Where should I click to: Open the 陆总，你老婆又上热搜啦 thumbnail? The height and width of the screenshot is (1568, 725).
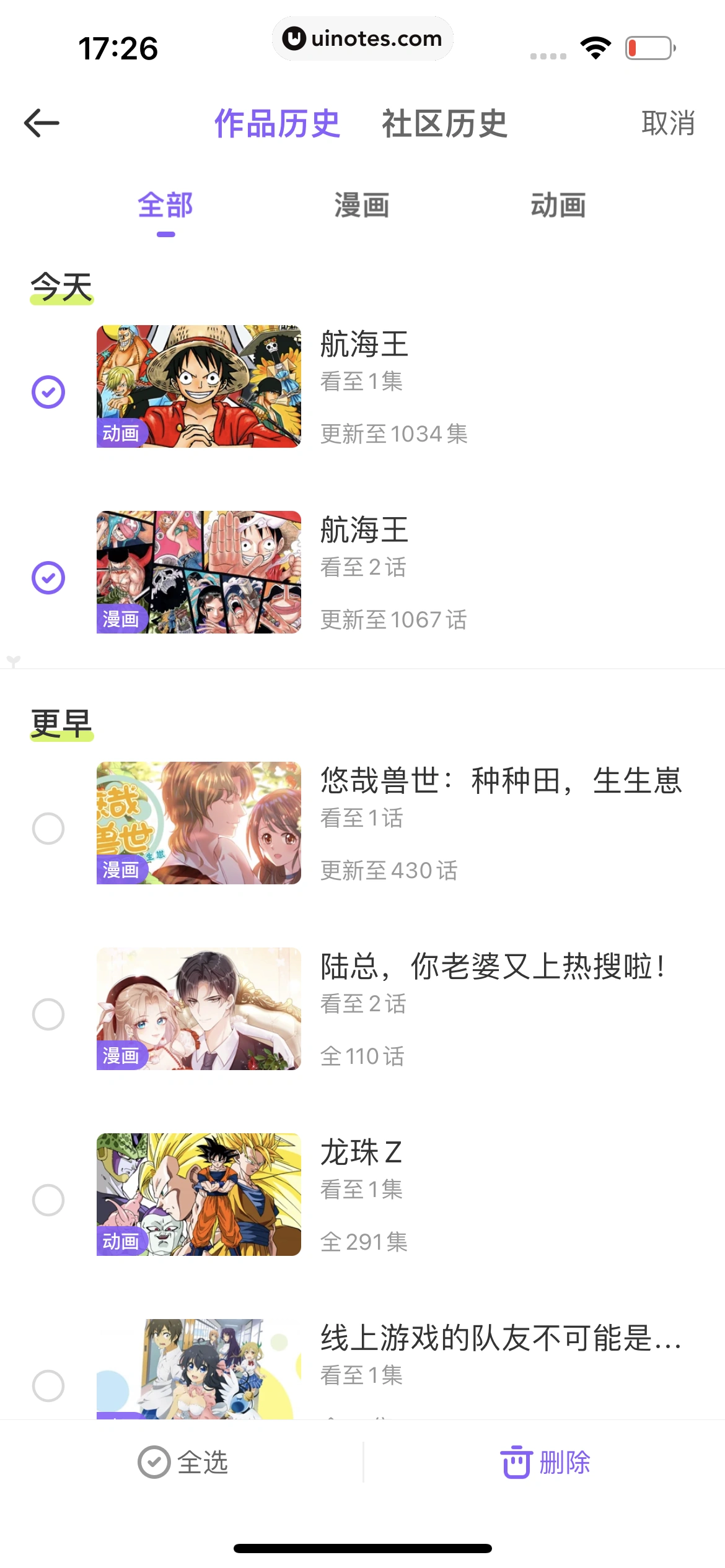199,1008
